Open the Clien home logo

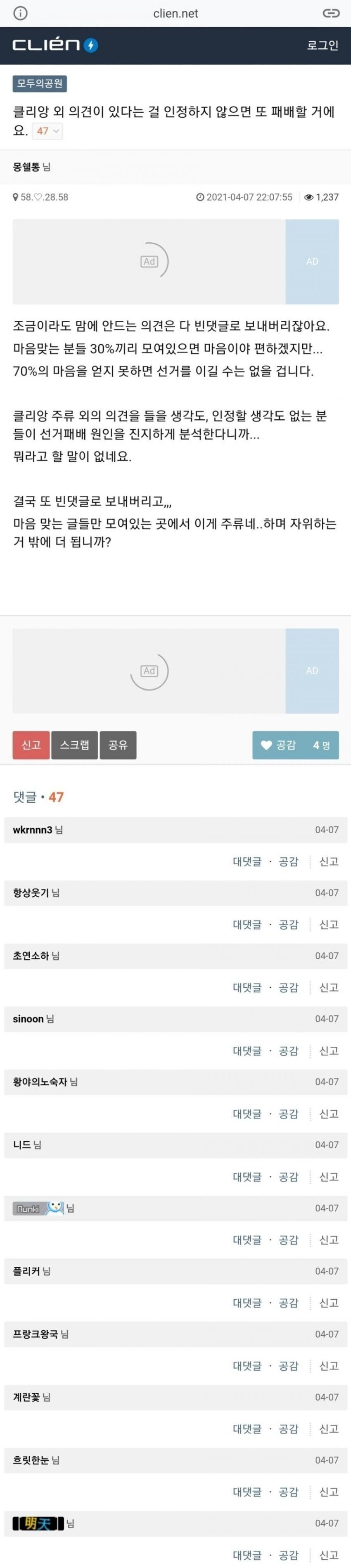point(55,45)
